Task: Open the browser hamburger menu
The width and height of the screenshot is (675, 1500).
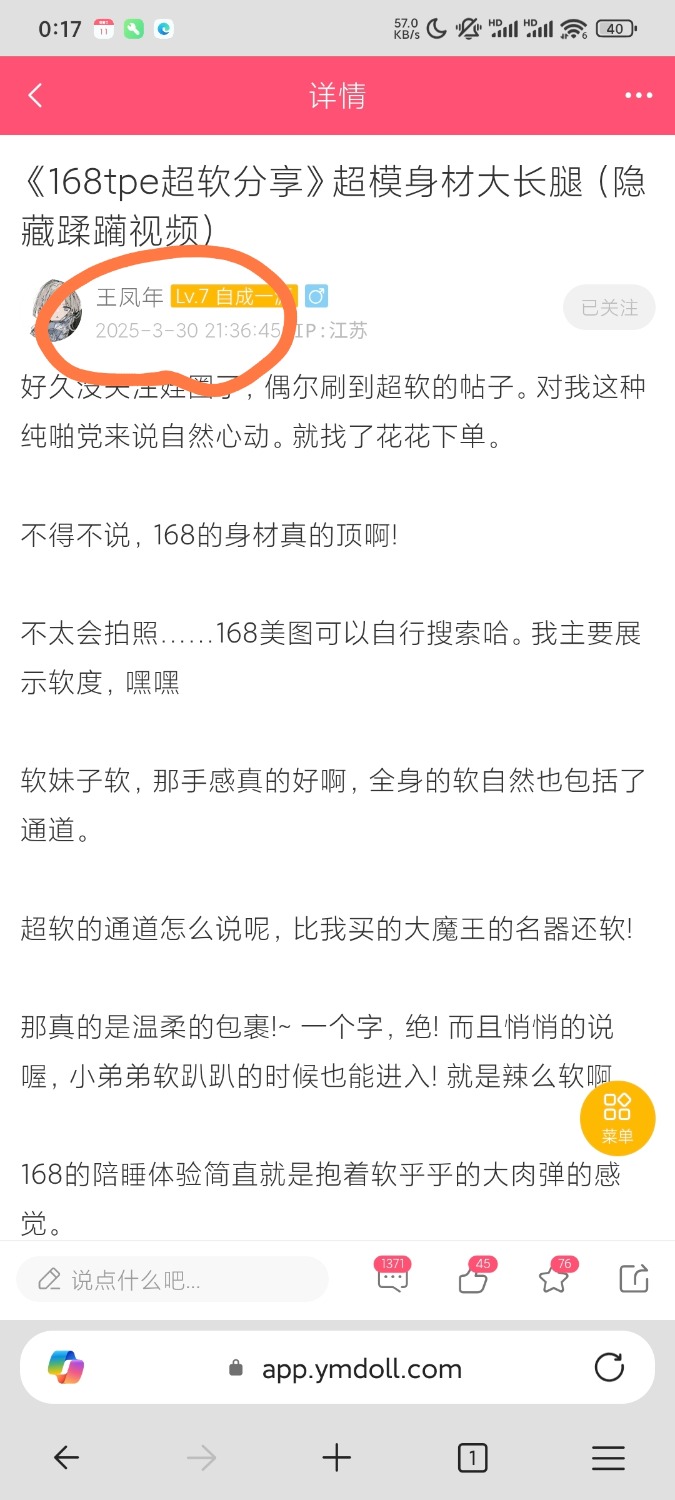Action: [608, 1458]
